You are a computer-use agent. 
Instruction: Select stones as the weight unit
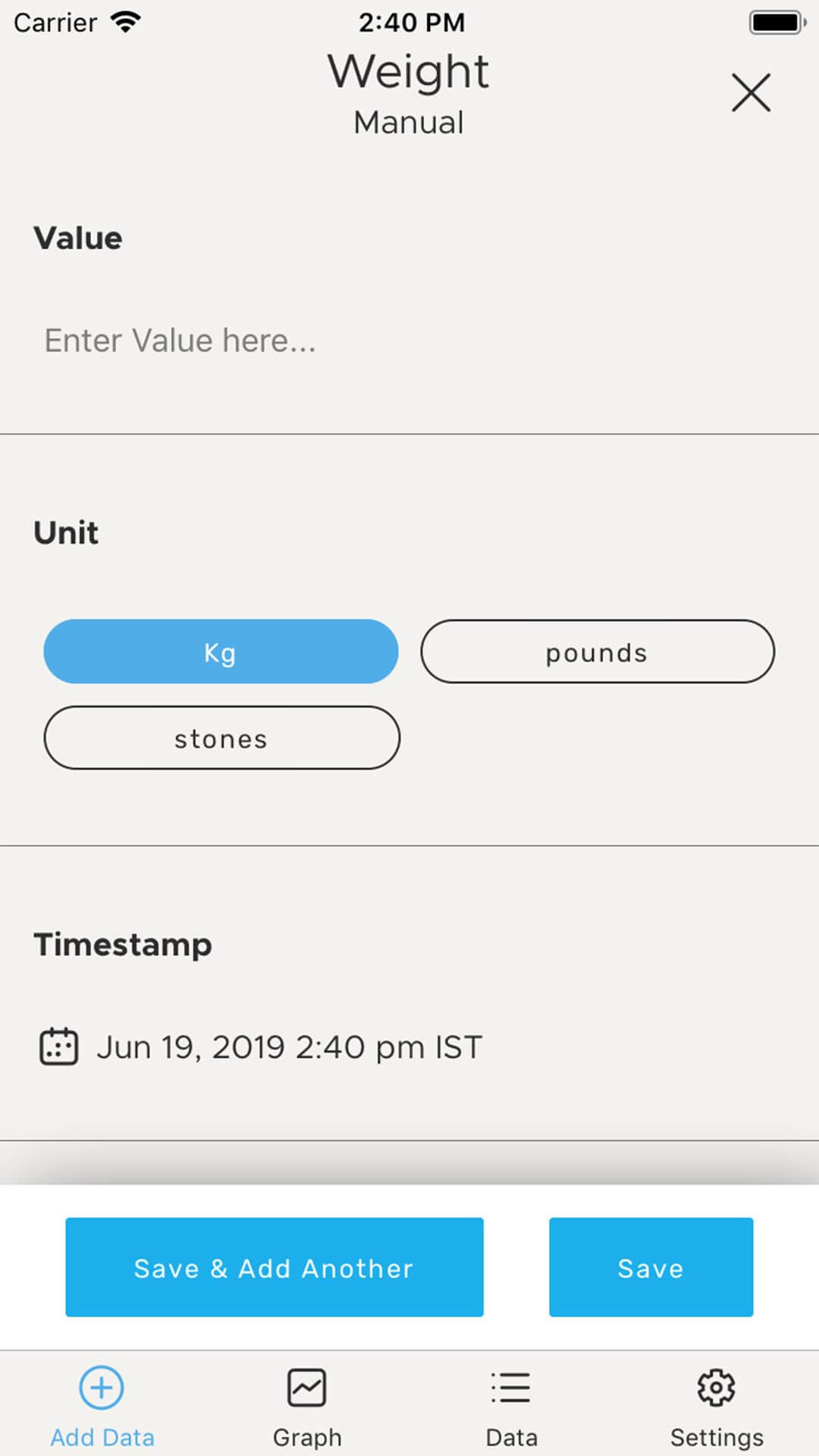click(x=221, y=737)
